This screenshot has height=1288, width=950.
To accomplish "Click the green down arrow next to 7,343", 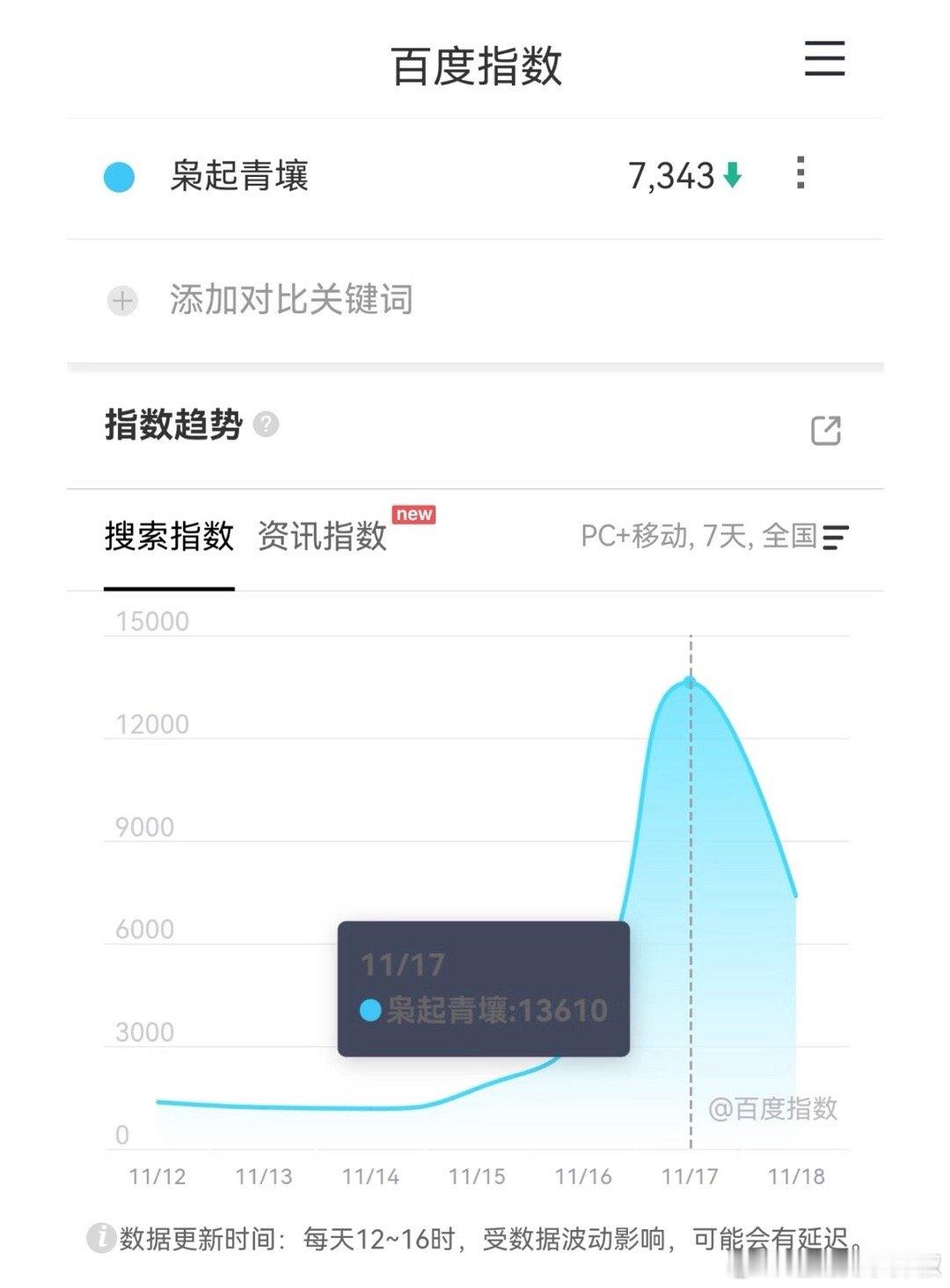I will [733, 175].
